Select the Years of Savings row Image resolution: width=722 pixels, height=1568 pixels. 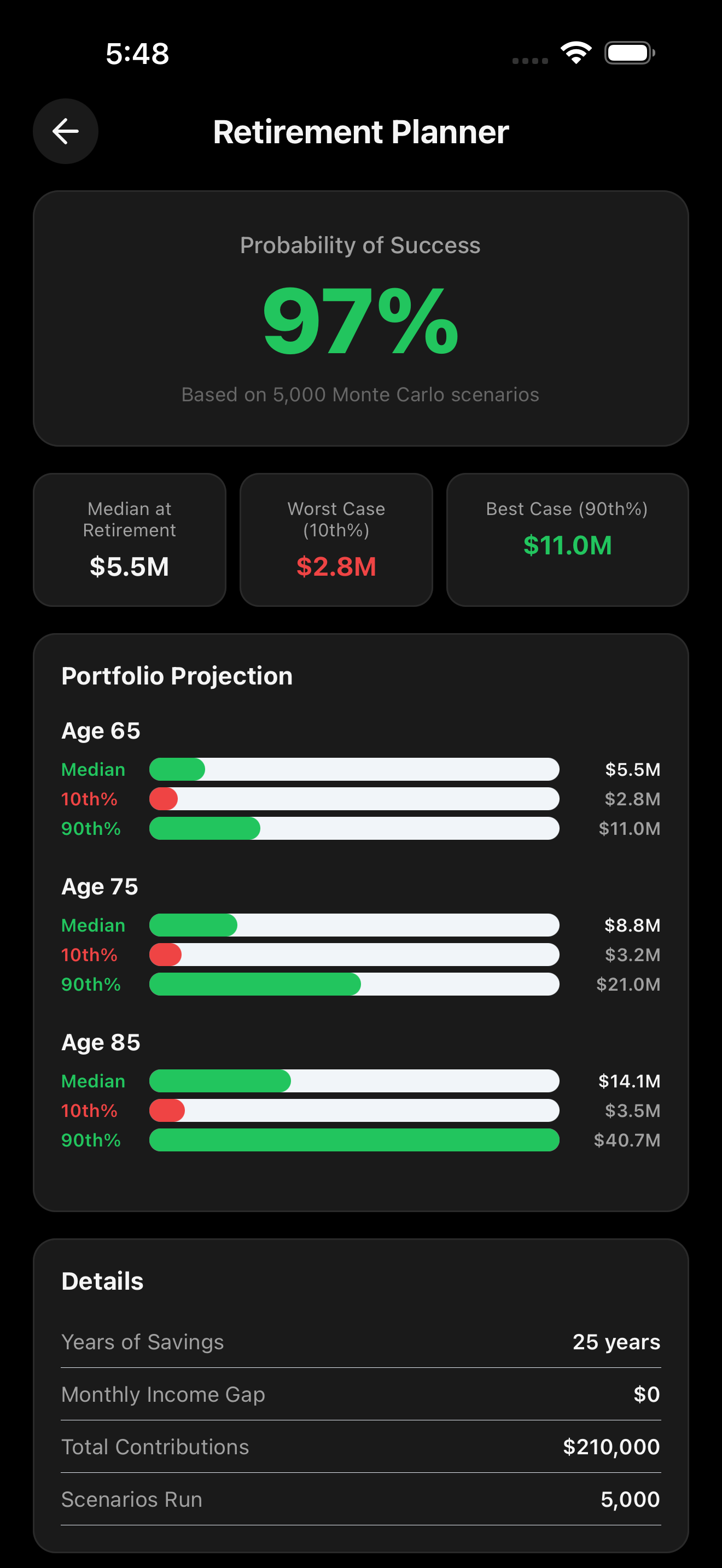(x=360, y=1341)
